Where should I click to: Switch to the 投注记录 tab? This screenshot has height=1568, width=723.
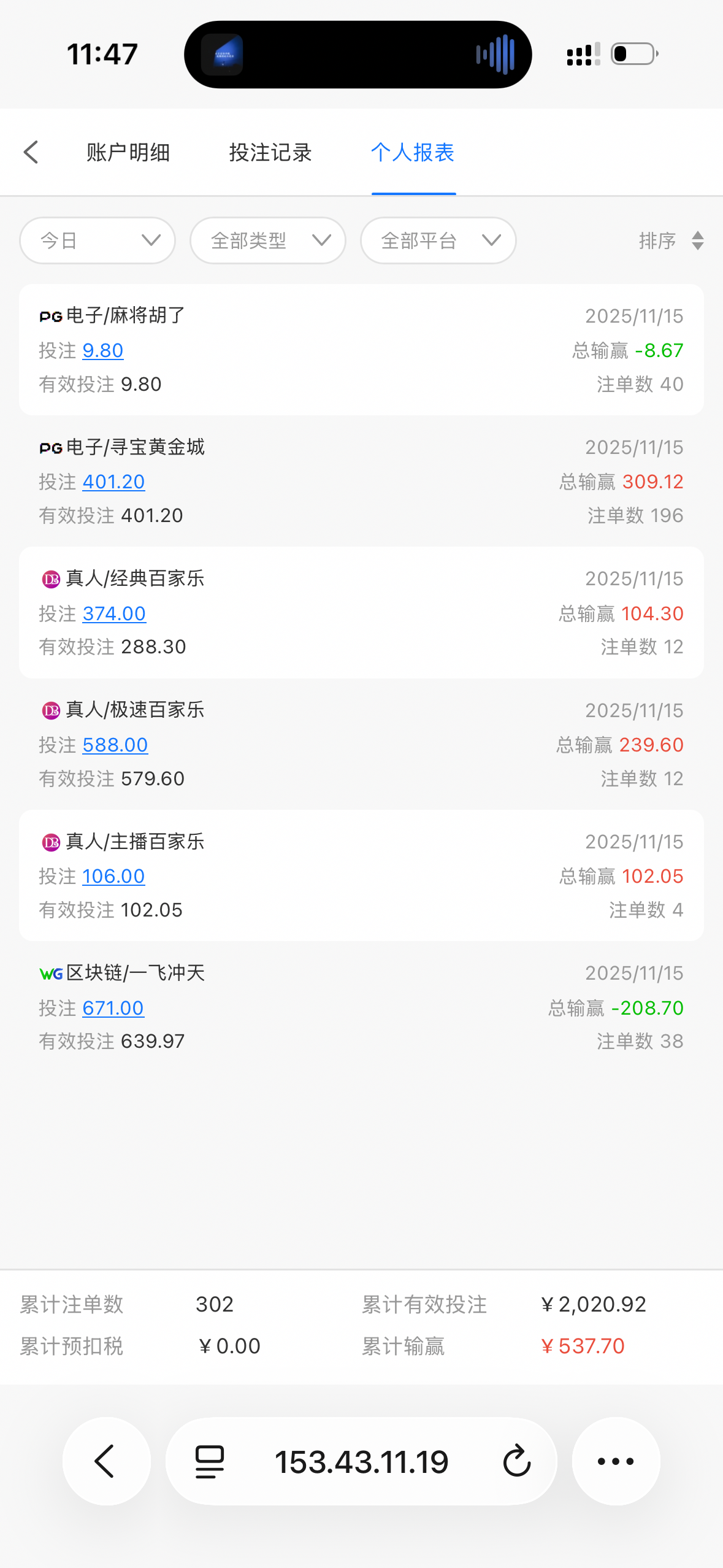(x=270, y=152)
